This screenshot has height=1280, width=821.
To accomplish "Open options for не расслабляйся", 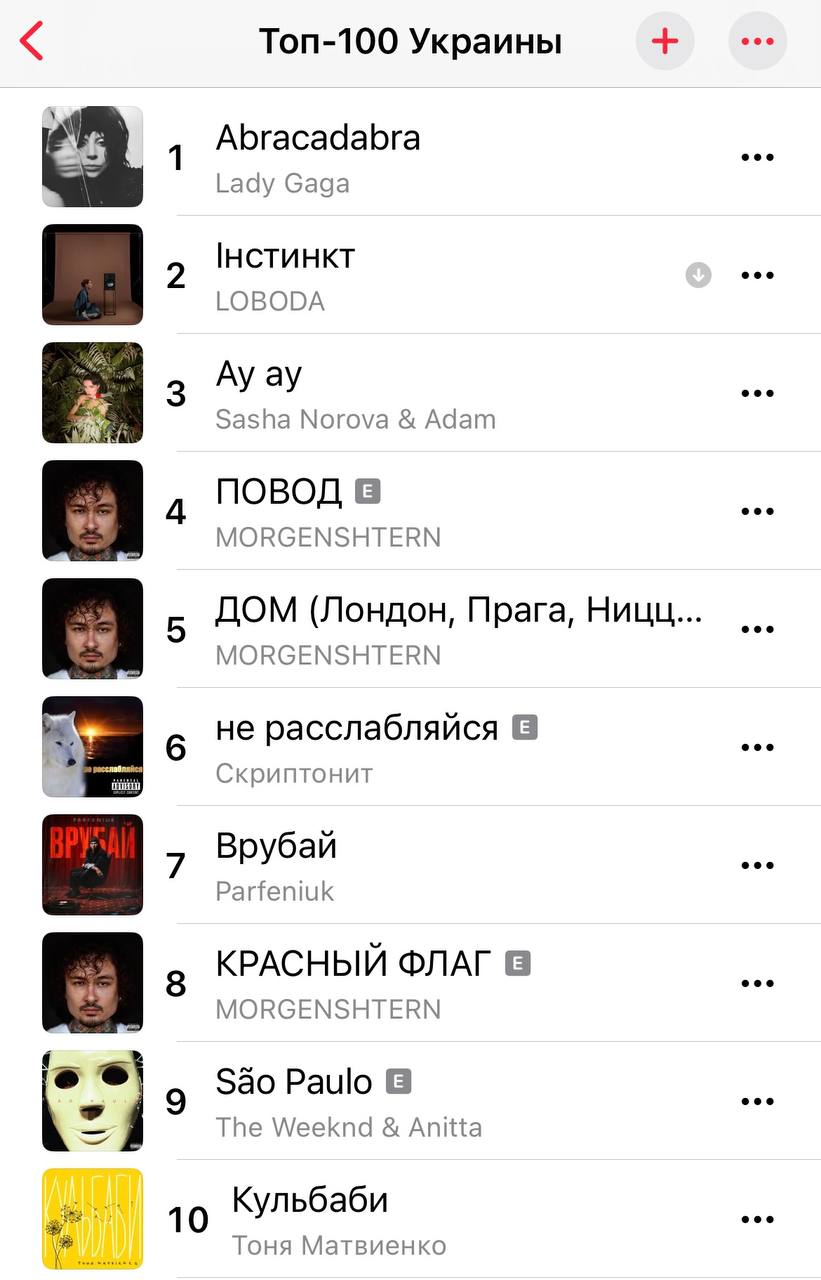I will (757, 747).
